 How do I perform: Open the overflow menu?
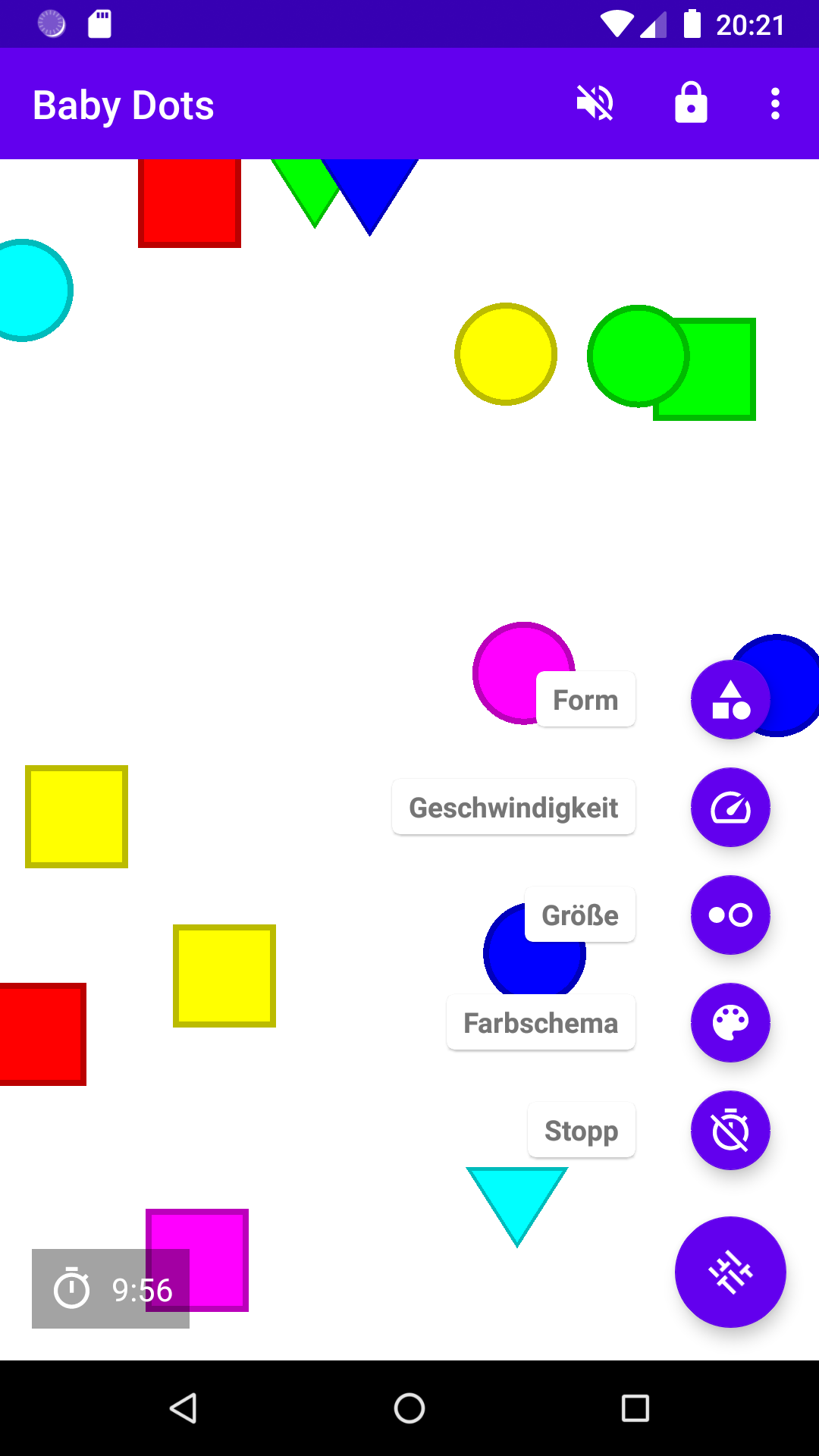pyautogui.click(x=775, y=103)
